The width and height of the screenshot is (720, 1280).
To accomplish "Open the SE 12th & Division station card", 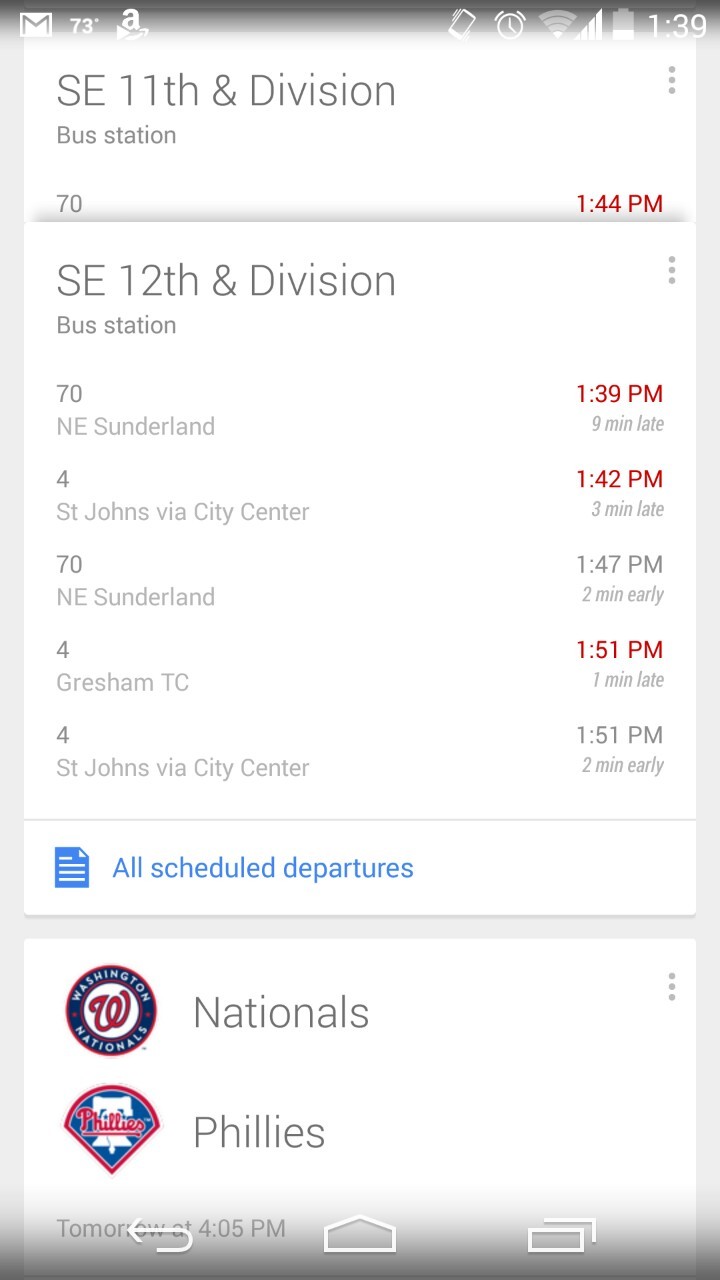I will pyautogui.click(x=226, y=282).
